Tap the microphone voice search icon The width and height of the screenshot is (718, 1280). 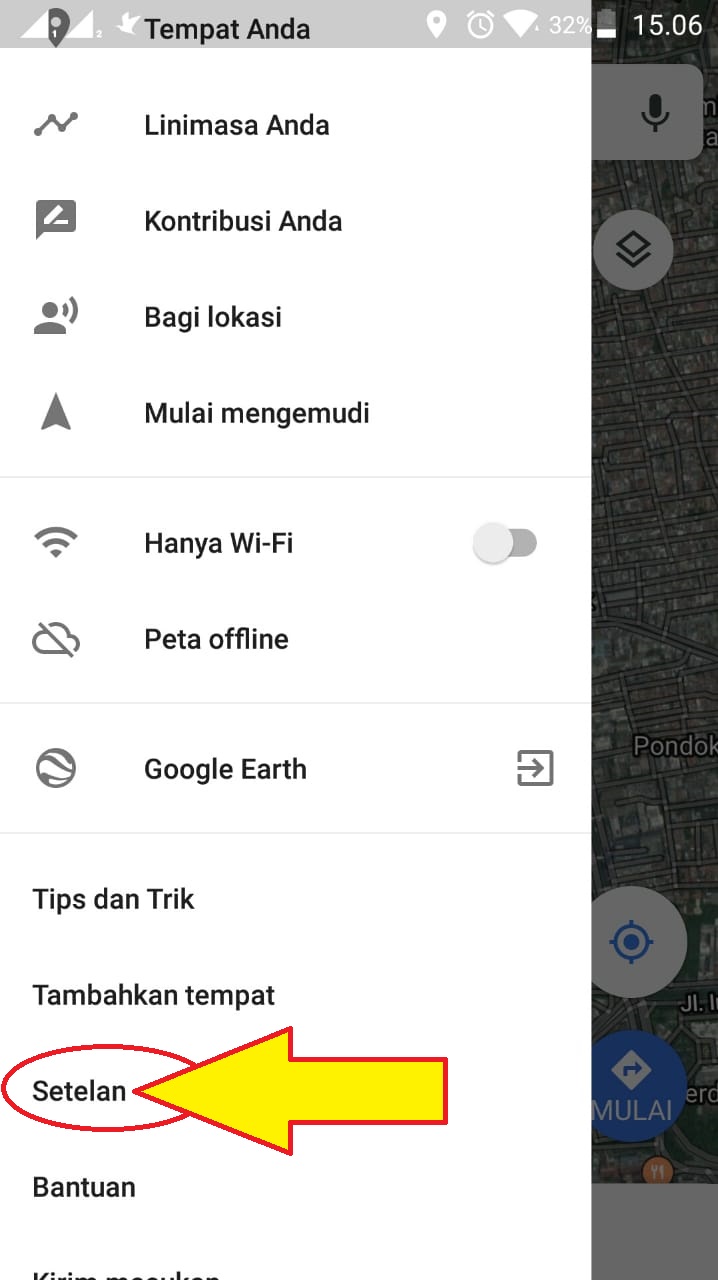[x=655, y=112]
